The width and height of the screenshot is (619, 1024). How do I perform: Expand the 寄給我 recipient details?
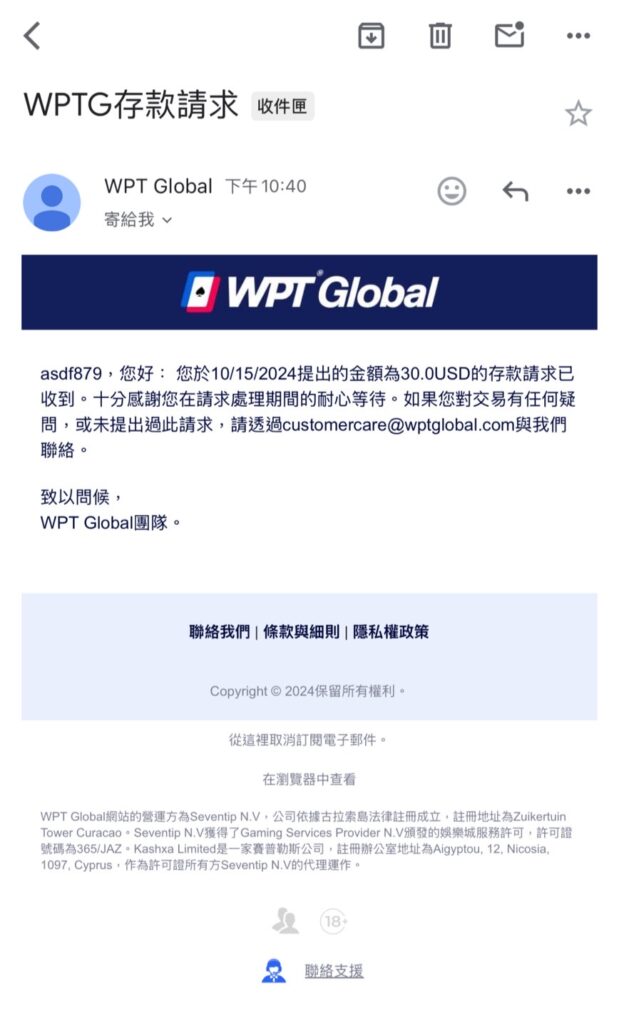click(138, 219)
